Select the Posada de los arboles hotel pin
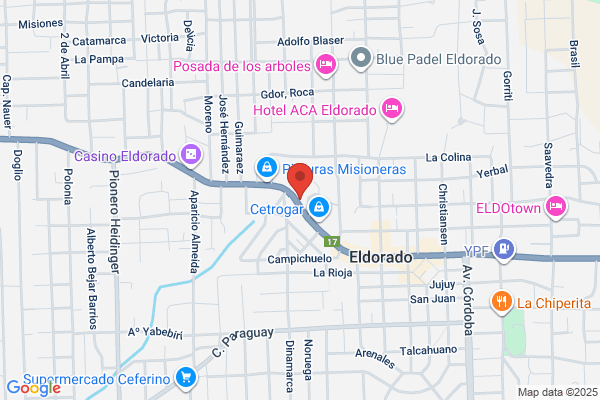The image size is (600, 400). [x=326, y=65]
